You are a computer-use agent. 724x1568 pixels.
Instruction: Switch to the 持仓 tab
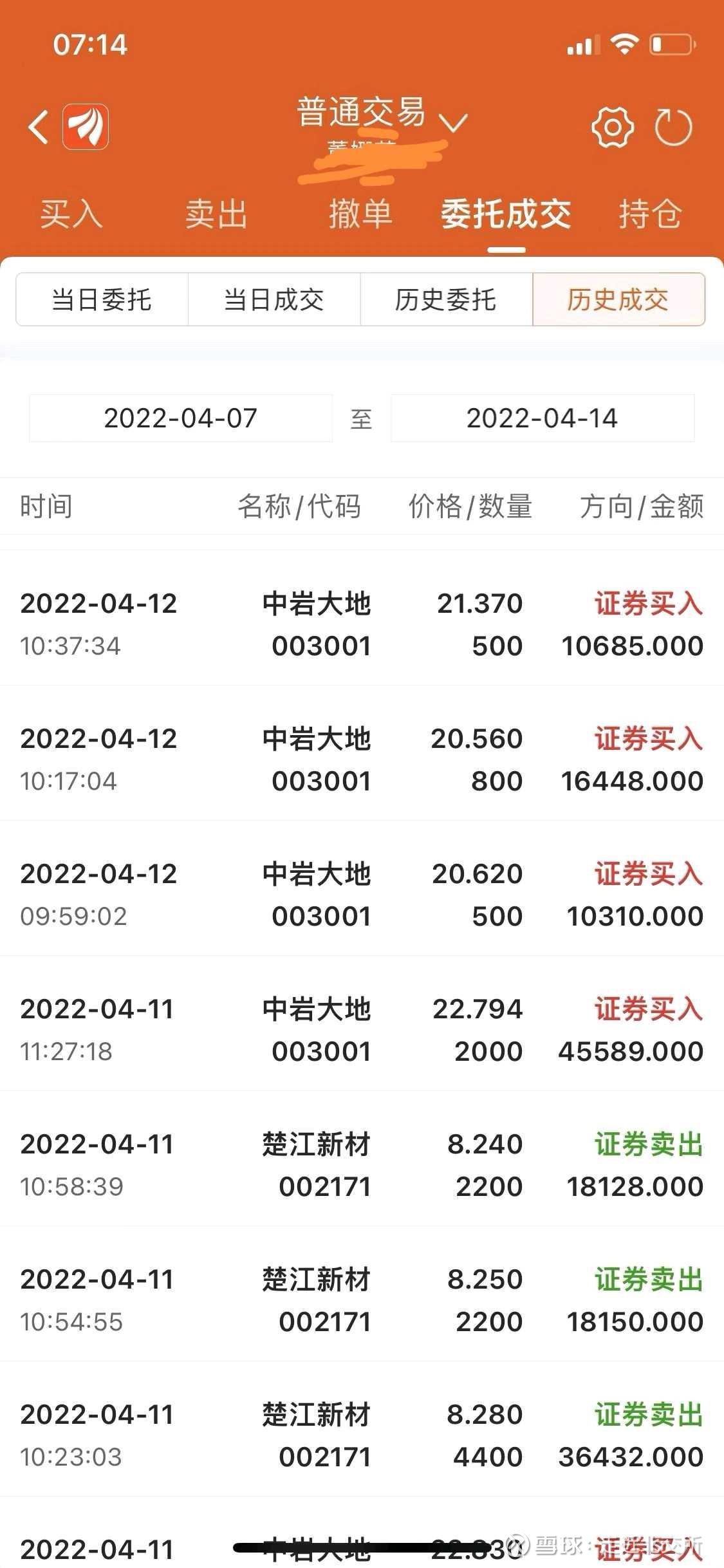pyautogui.click(x=650, y=214)
